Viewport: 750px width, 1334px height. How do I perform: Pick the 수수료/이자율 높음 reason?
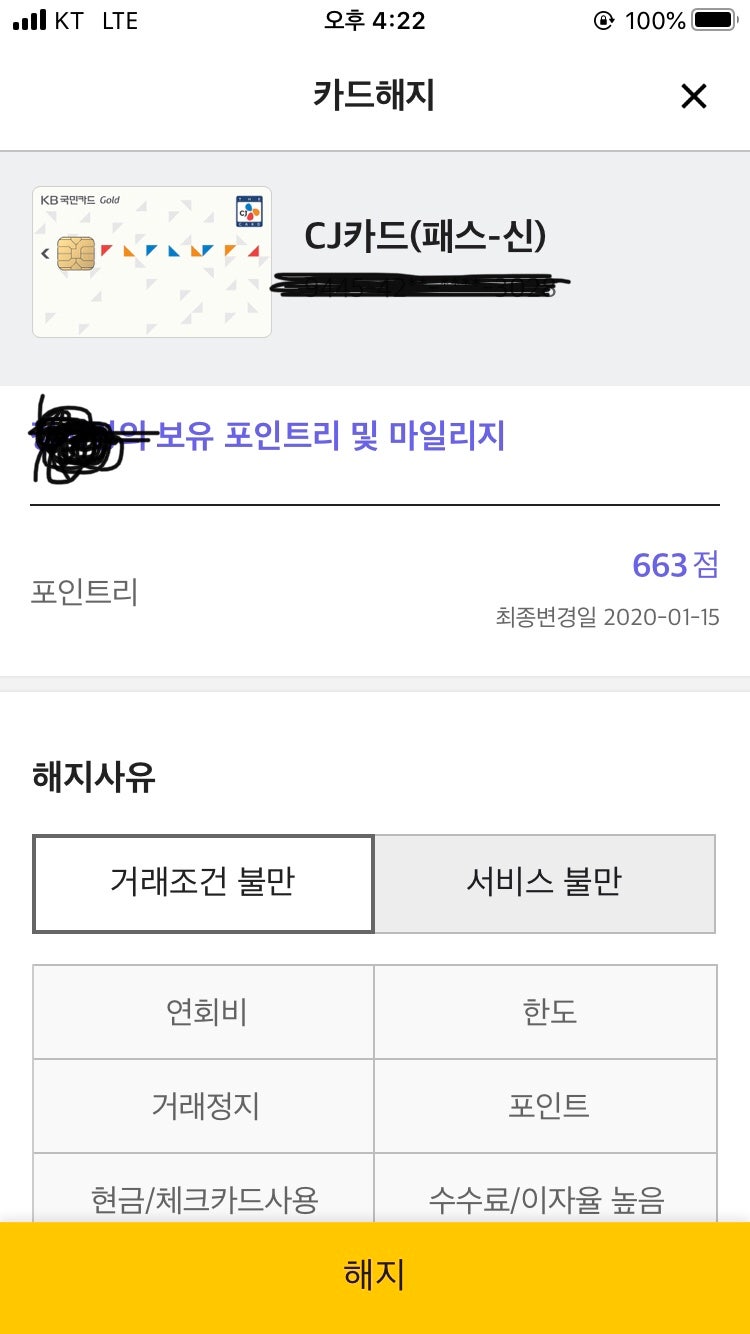546,1188
